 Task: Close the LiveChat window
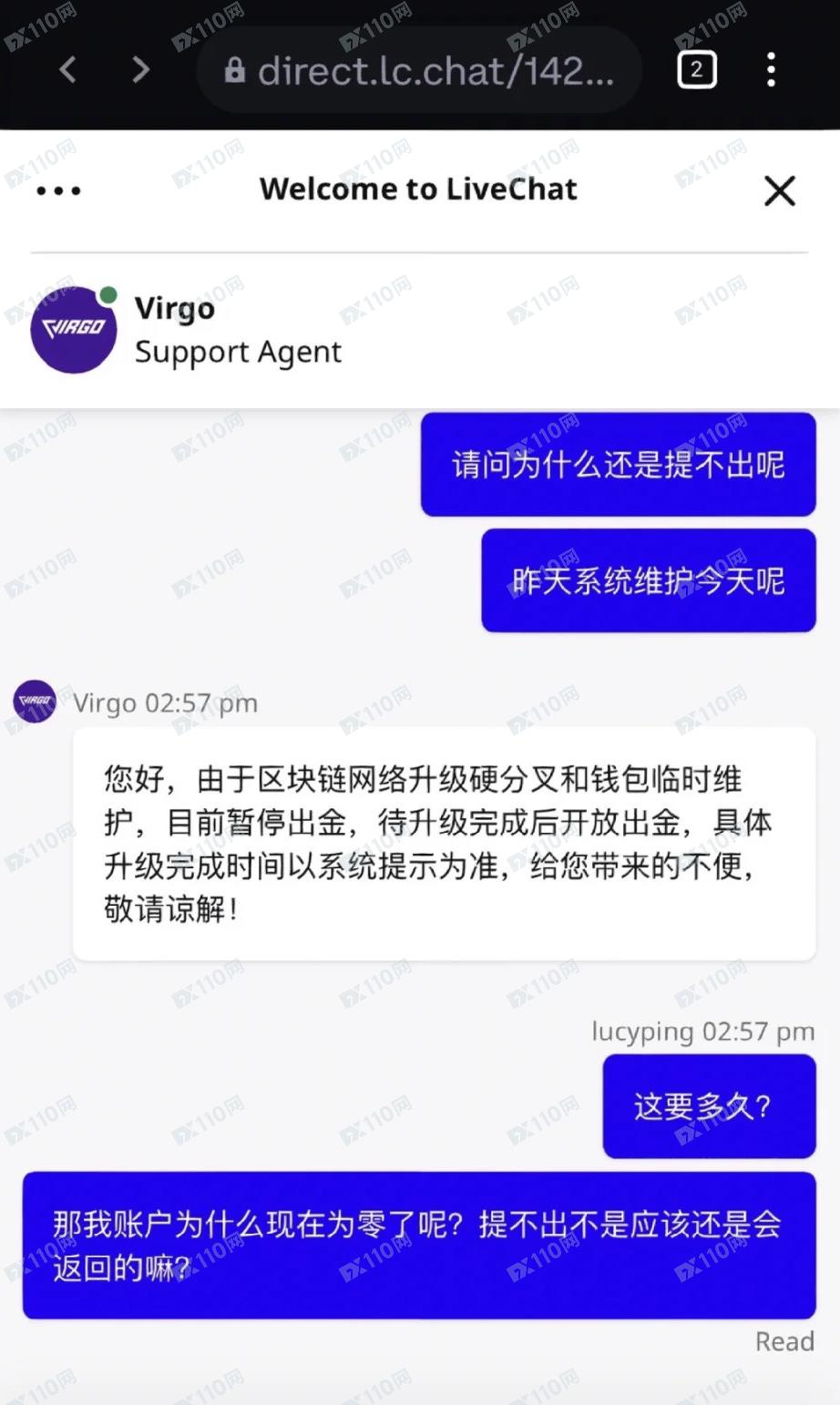click(x=780, y=190)
